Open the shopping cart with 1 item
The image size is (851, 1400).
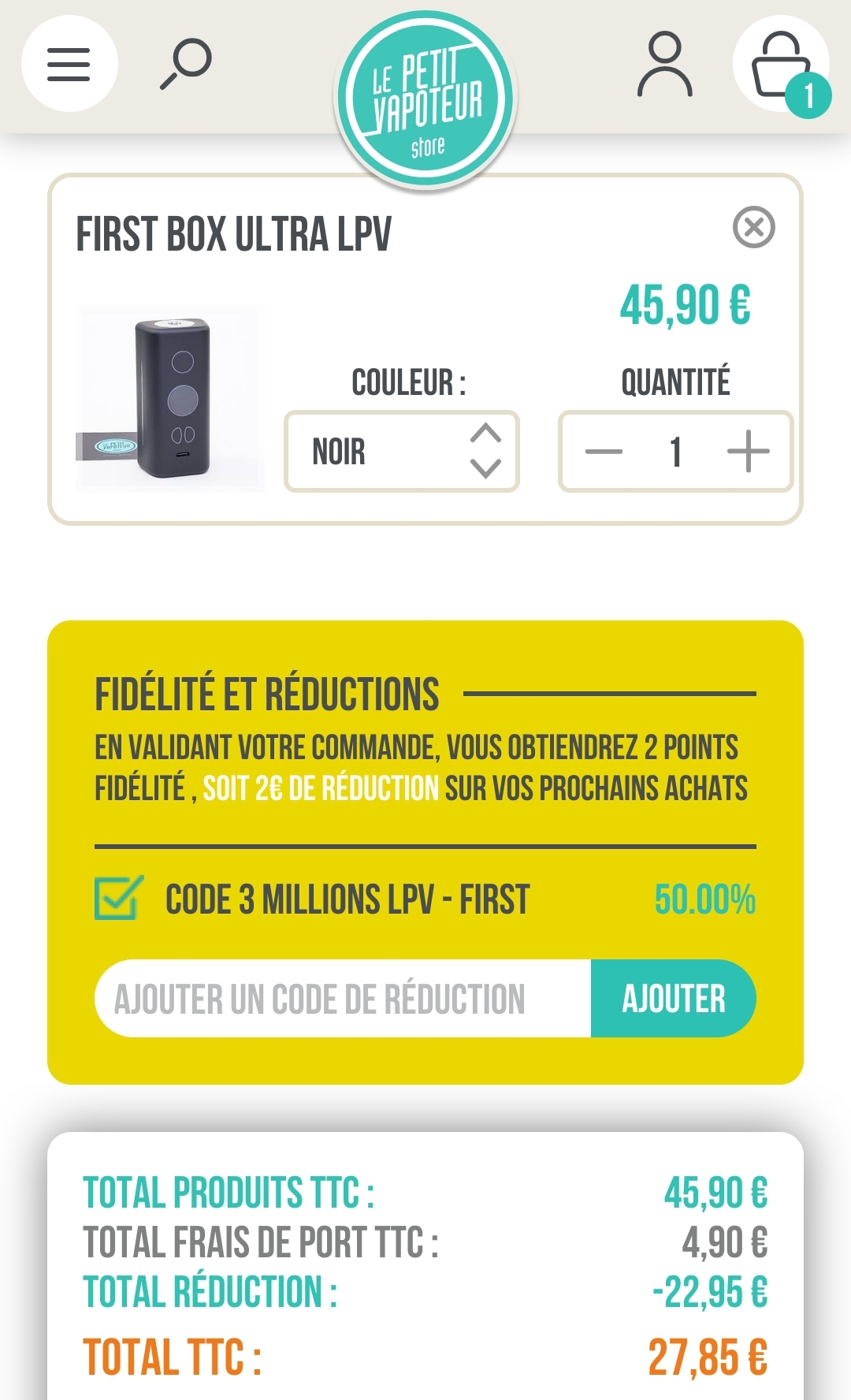tap(781, 66)
